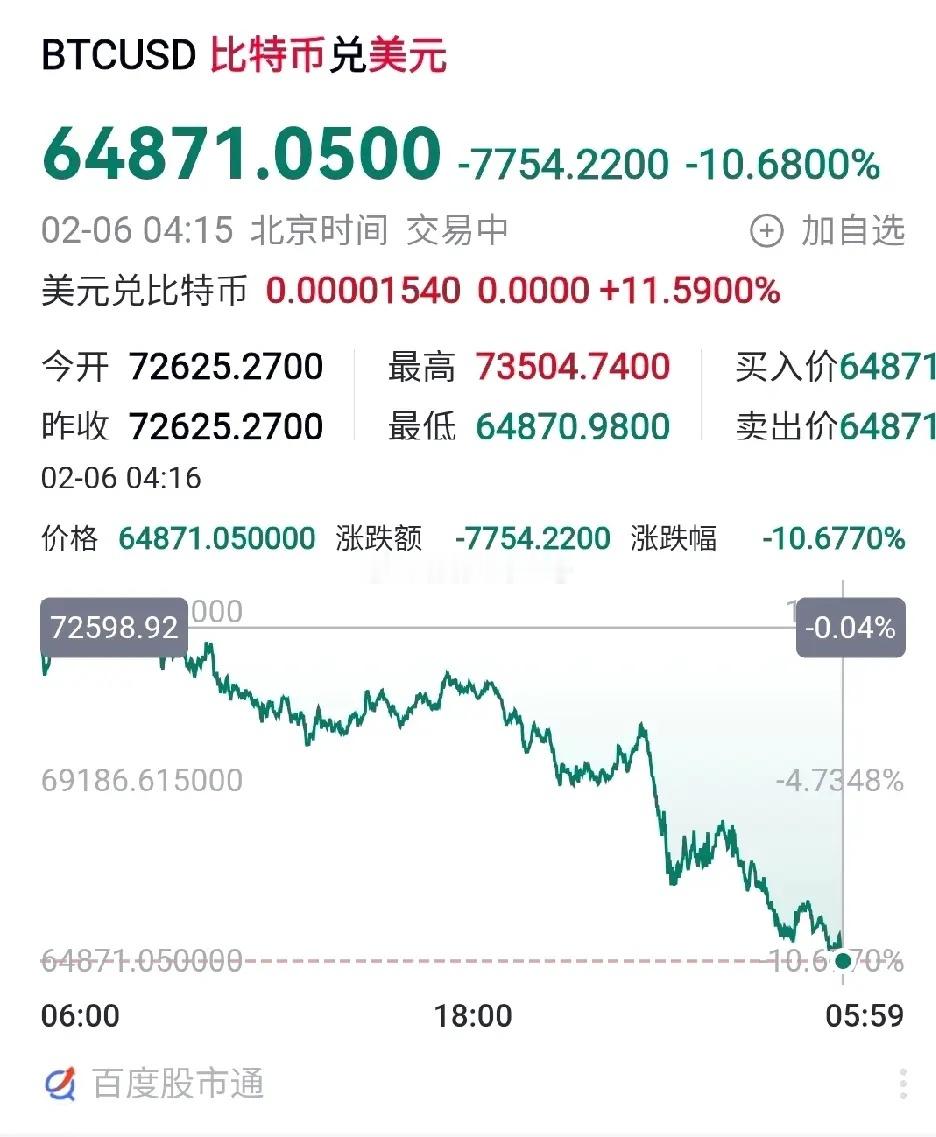The width and height of the screenshot is (936, 1137).
Task: Click the 72598.92 price tooltip label
Action: point(113,628)
